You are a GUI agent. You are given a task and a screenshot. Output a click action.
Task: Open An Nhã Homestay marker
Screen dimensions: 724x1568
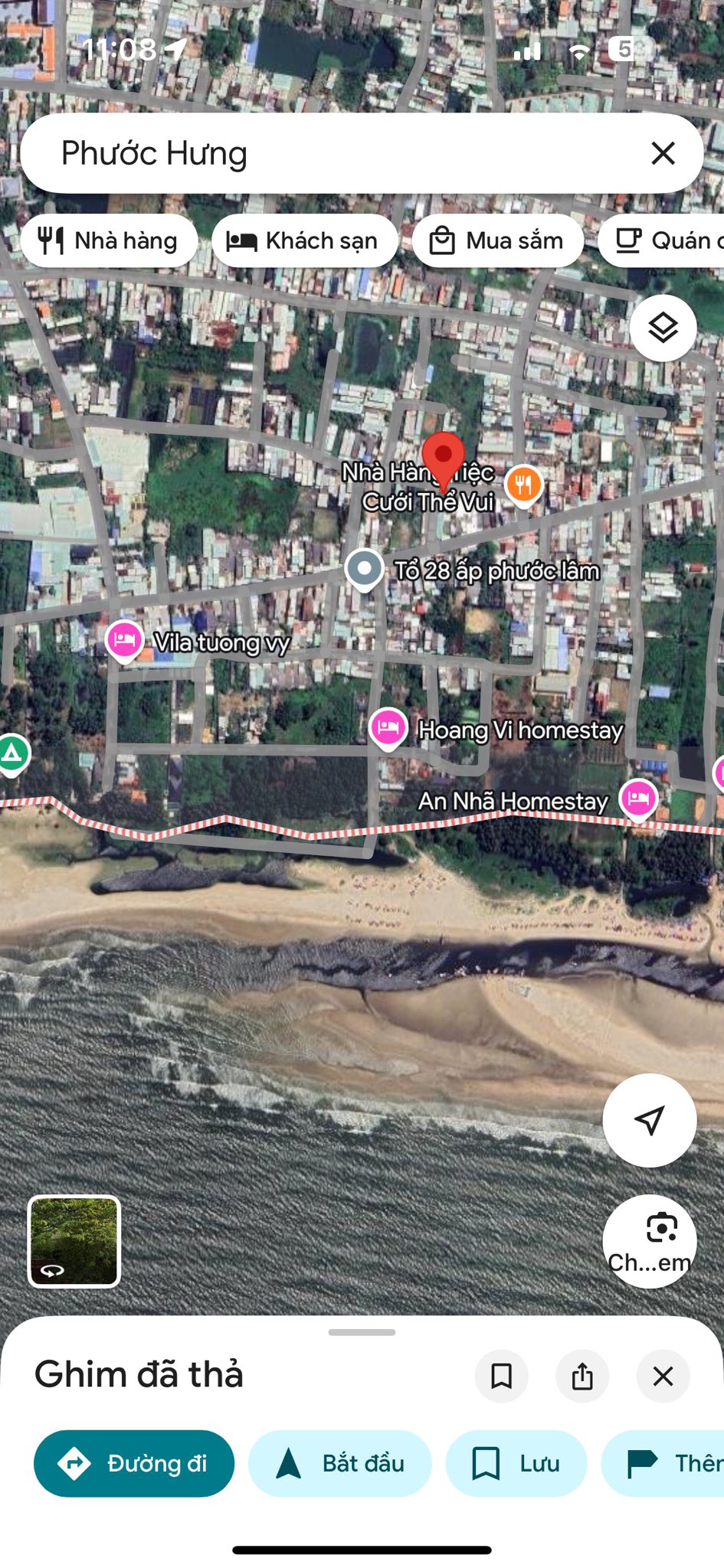coord(638,799)
